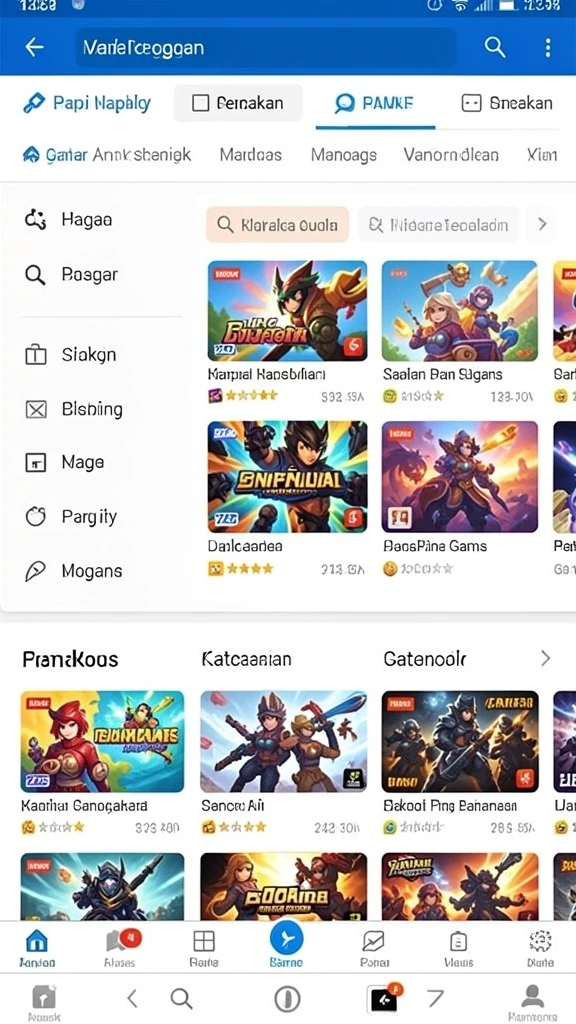Image resolution: width=576 pixels, height=1024 pixels.
Task: Tap the Klaralca Guala filter chip
Action: click(278, 225)
